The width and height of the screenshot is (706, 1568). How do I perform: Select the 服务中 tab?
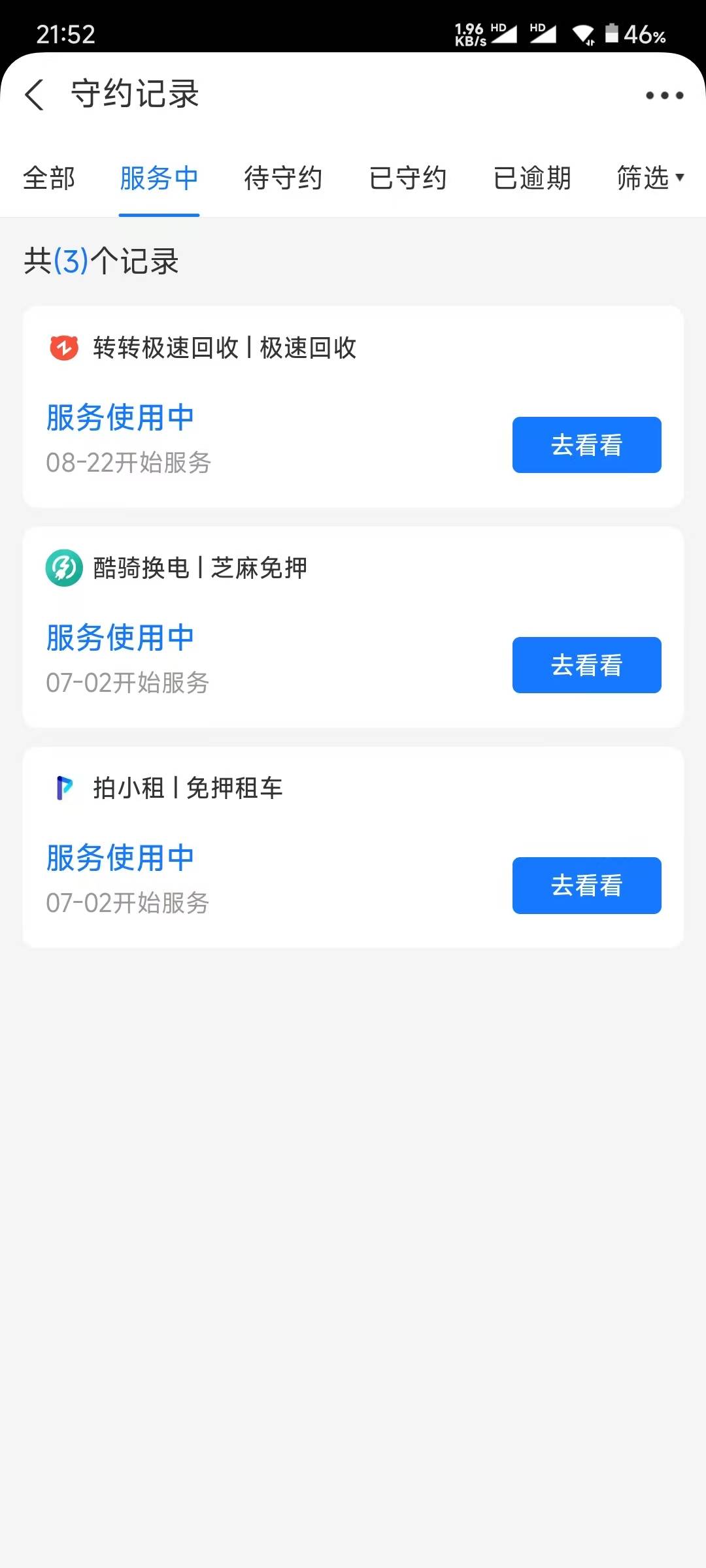coord(159,178)
